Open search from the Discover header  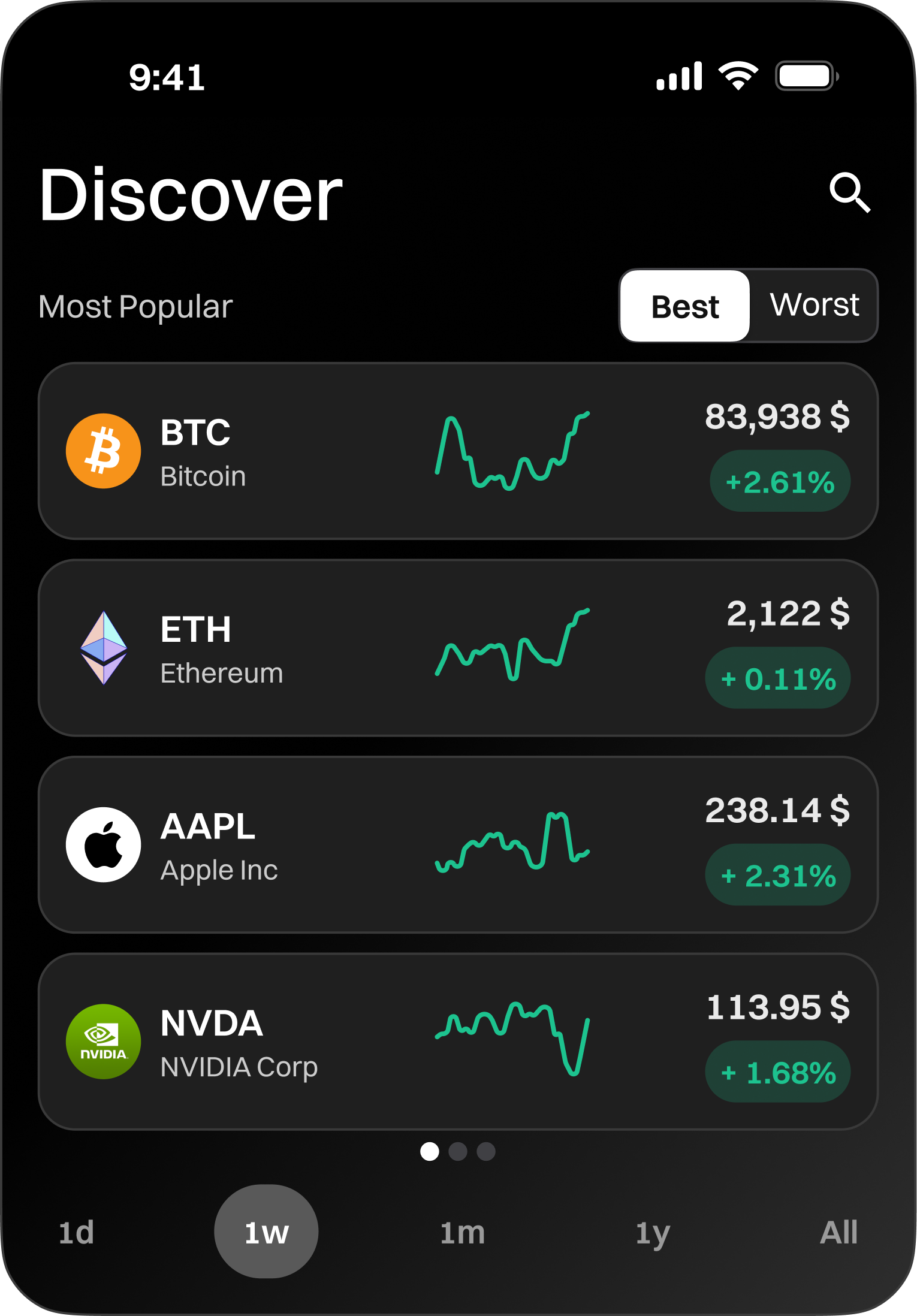click(849, 193)
